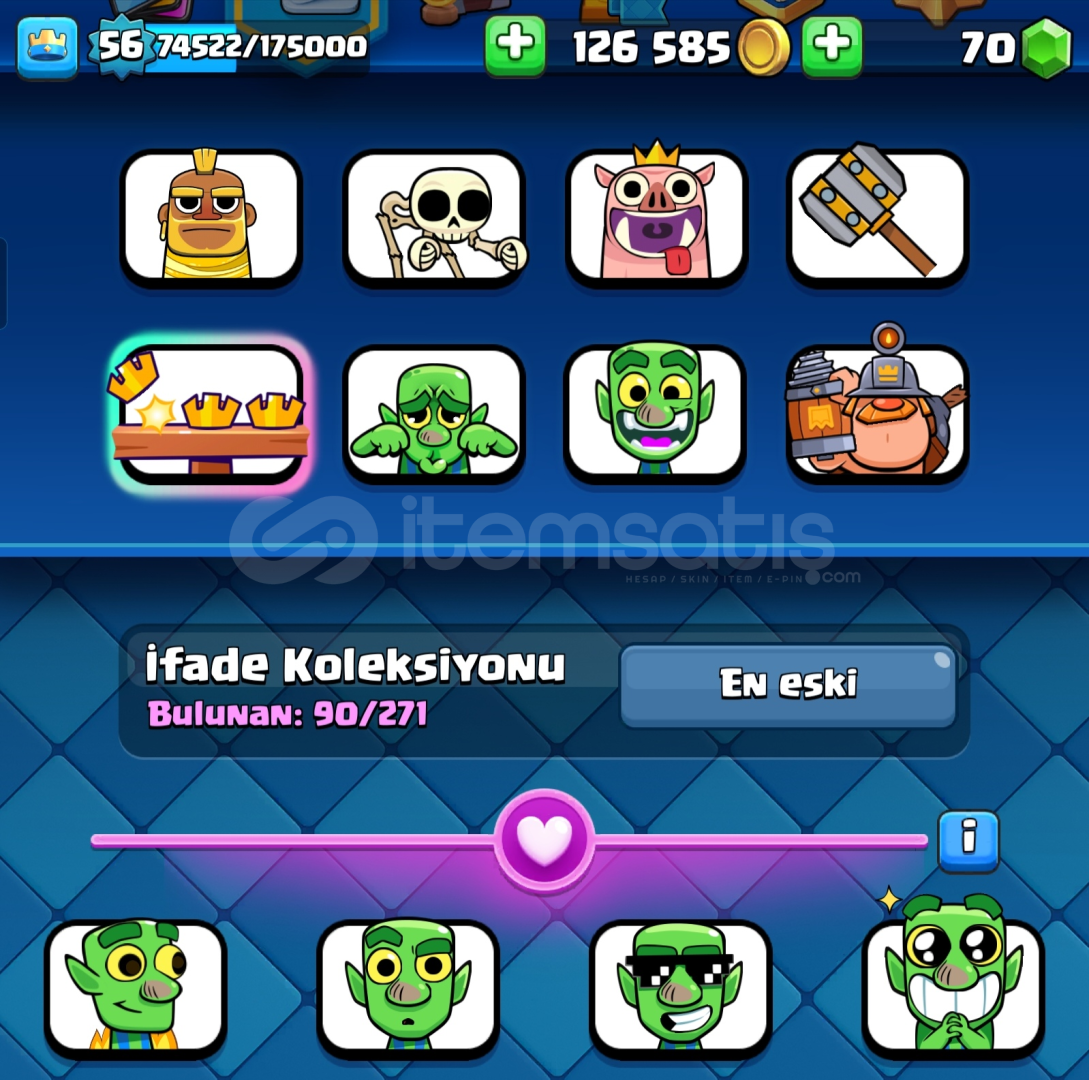Select the miner with lantern emote
Viewport: 1089px width, 1080px height.
coord(878,412)
